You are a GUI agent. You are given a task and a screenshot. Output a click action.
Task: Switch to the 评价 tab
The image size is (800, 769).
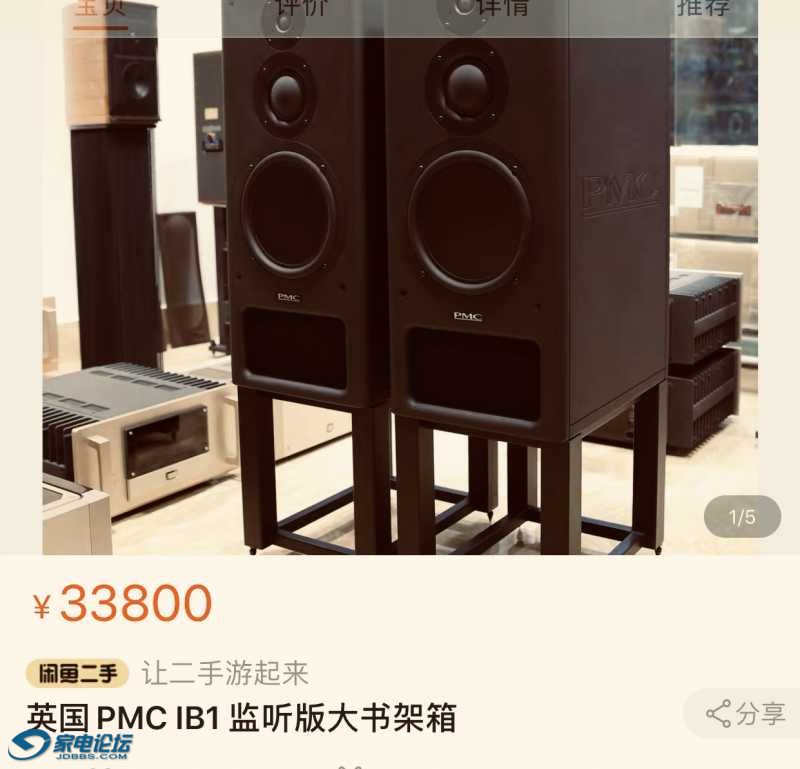tap(301, 8)
